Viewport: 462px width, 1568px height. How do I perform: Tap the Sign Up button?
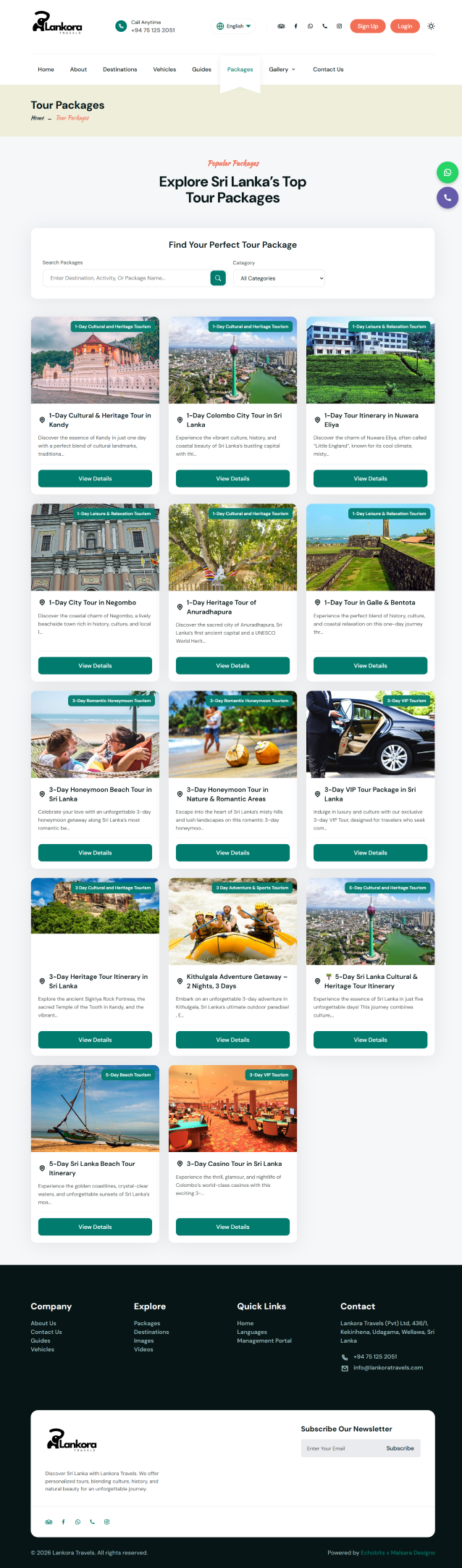(x=368, y=26)
